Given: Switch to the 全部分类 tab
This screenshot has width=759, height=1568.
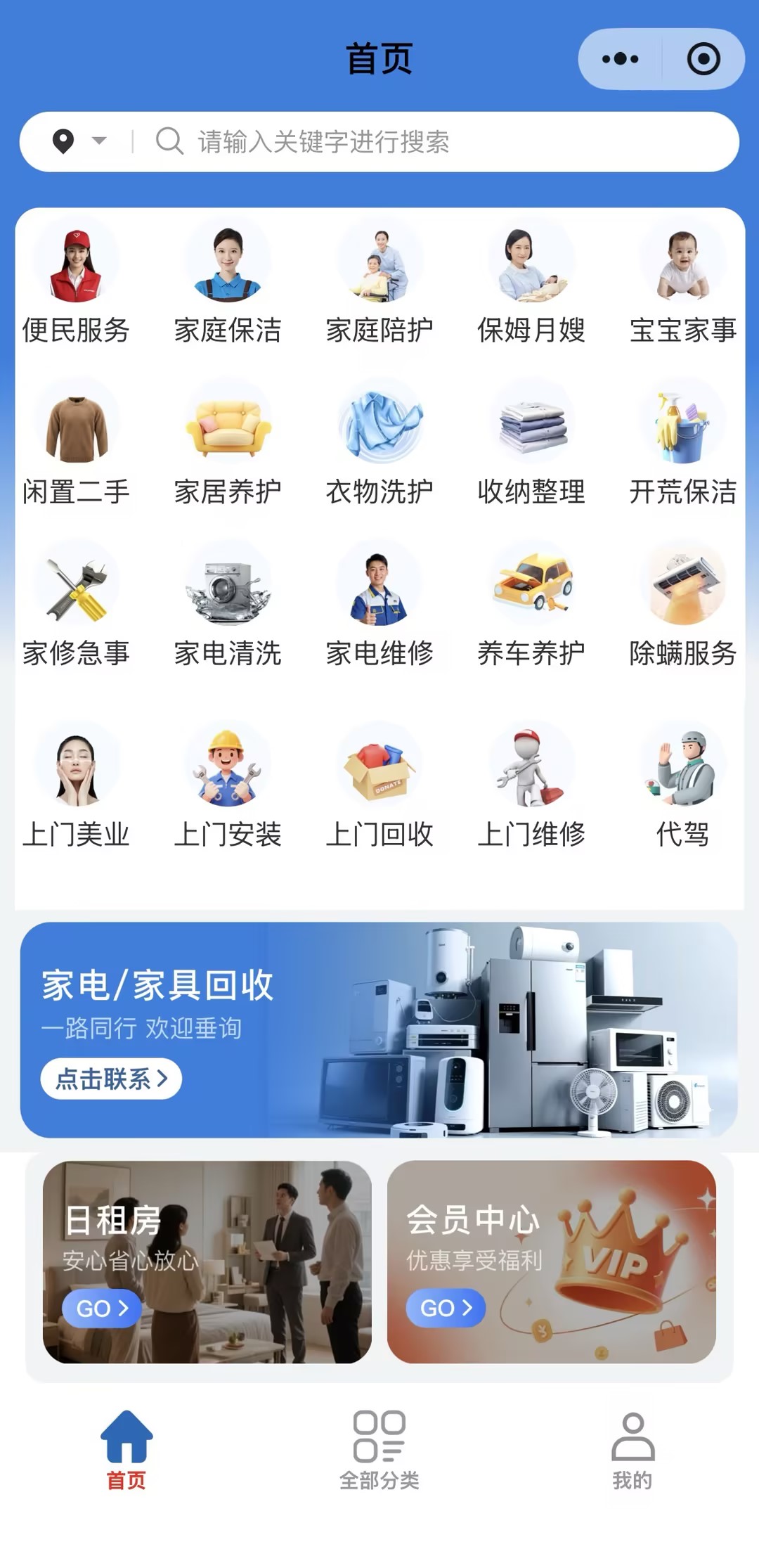Looking at the screenshot, I should coord(379,1450).
